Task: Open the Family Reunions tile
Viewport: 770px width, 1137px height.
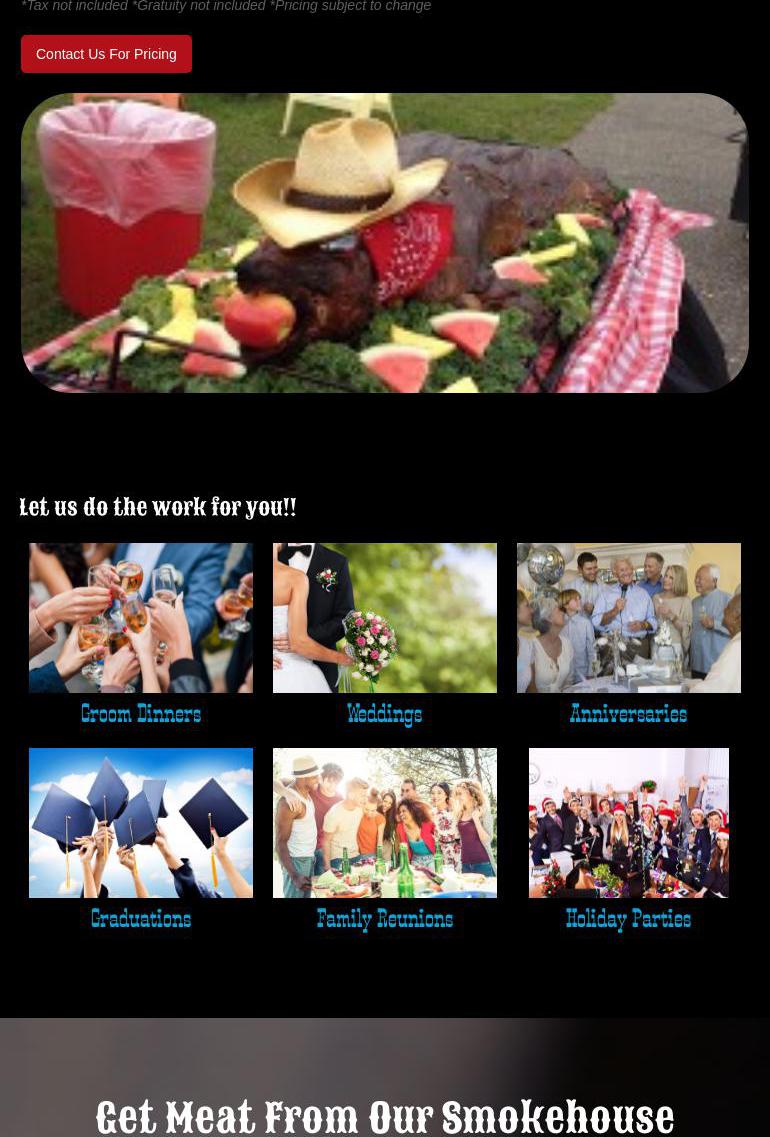Action: pos(385,823)
